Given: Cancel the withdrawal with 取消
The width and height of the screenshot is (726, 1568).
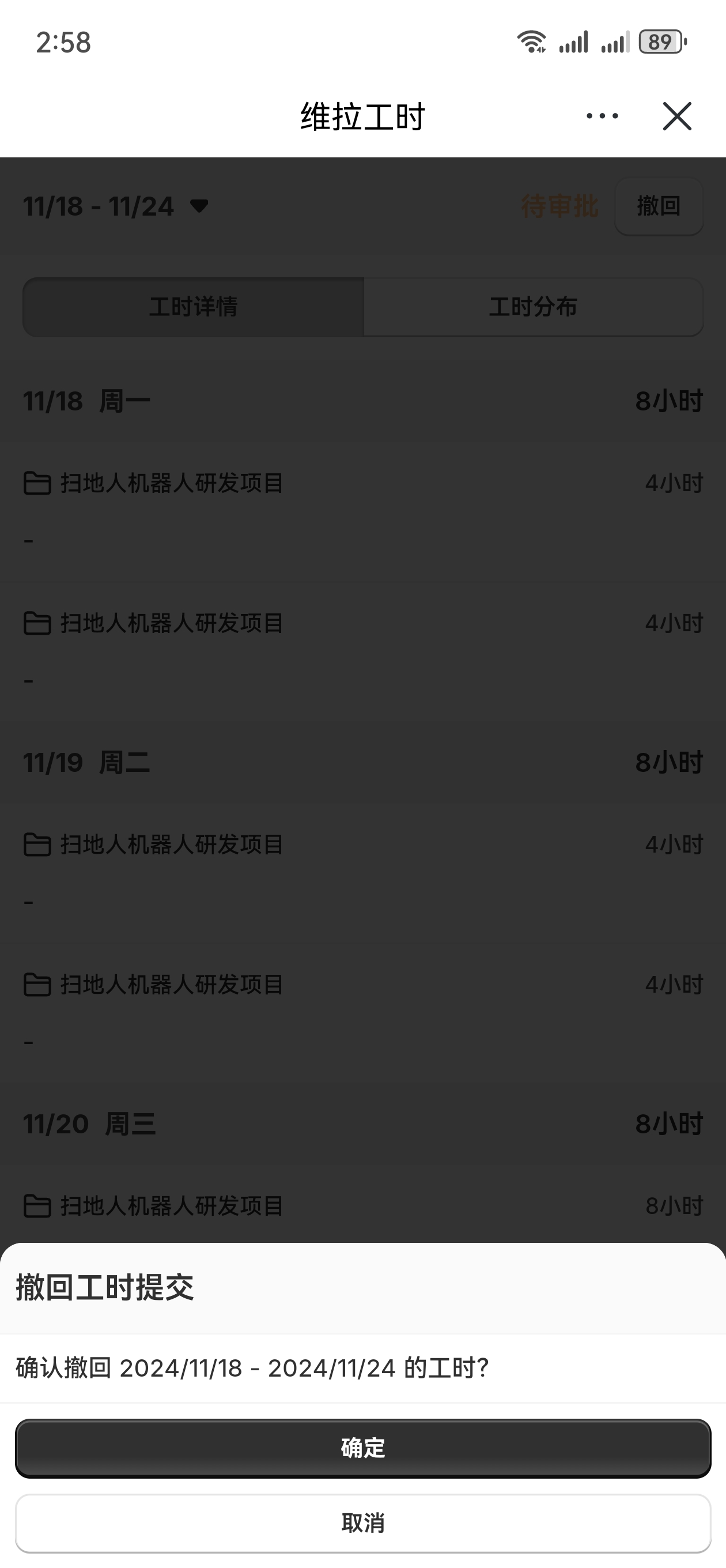Looking at the screenshot, I should tap(362, 1523).
